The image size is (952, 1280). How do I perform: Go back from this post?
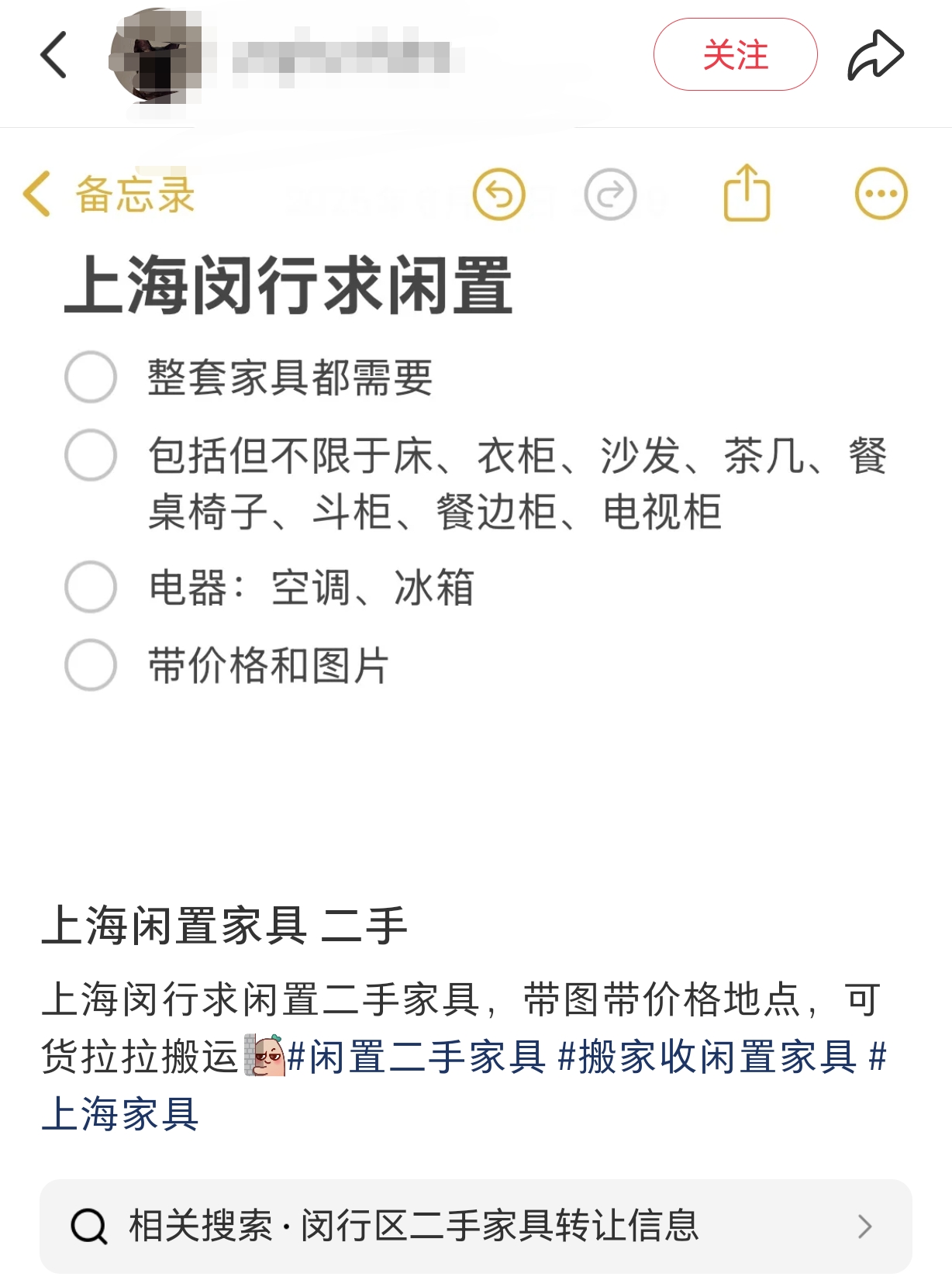point(53,55)
